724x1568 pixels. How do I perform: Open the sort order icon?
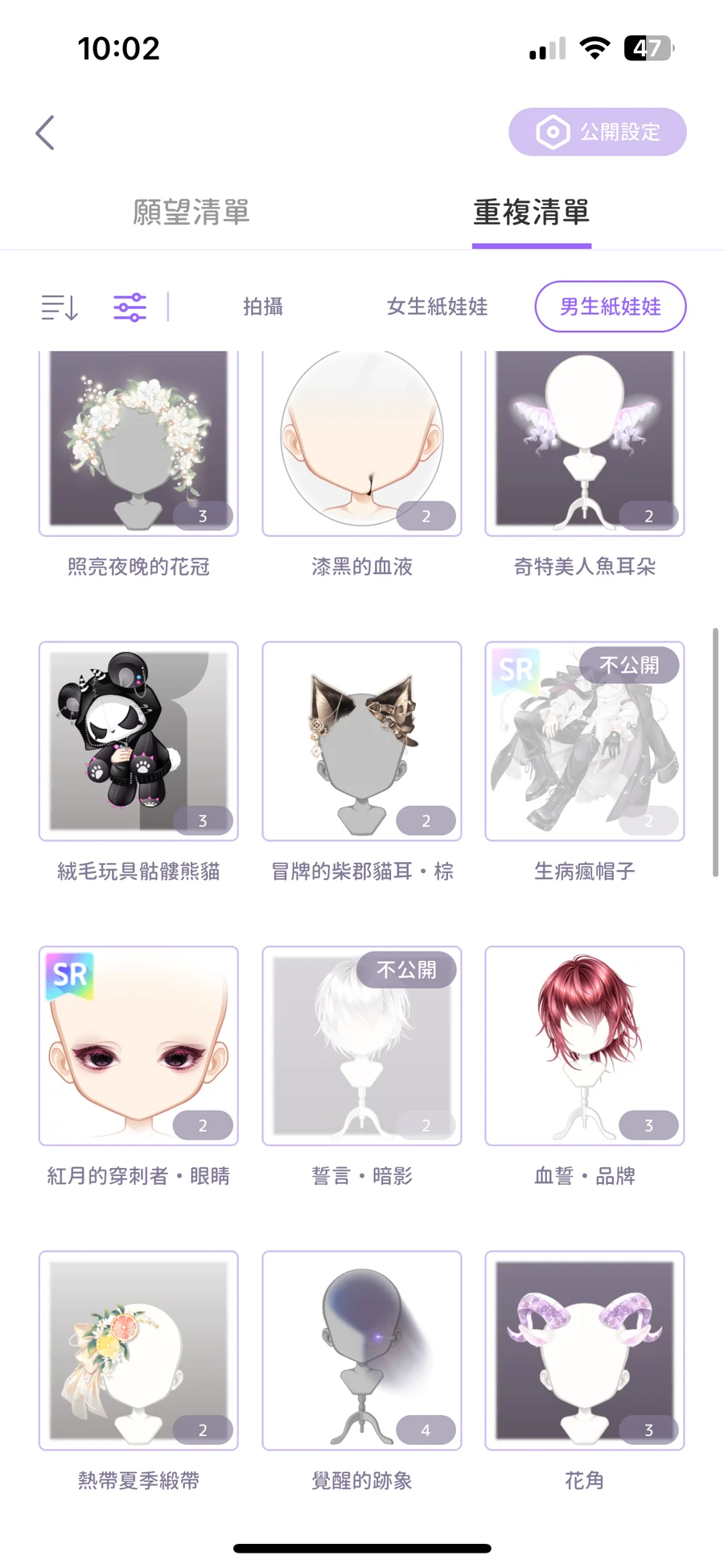pyautogui.click(x=60, y=307)
